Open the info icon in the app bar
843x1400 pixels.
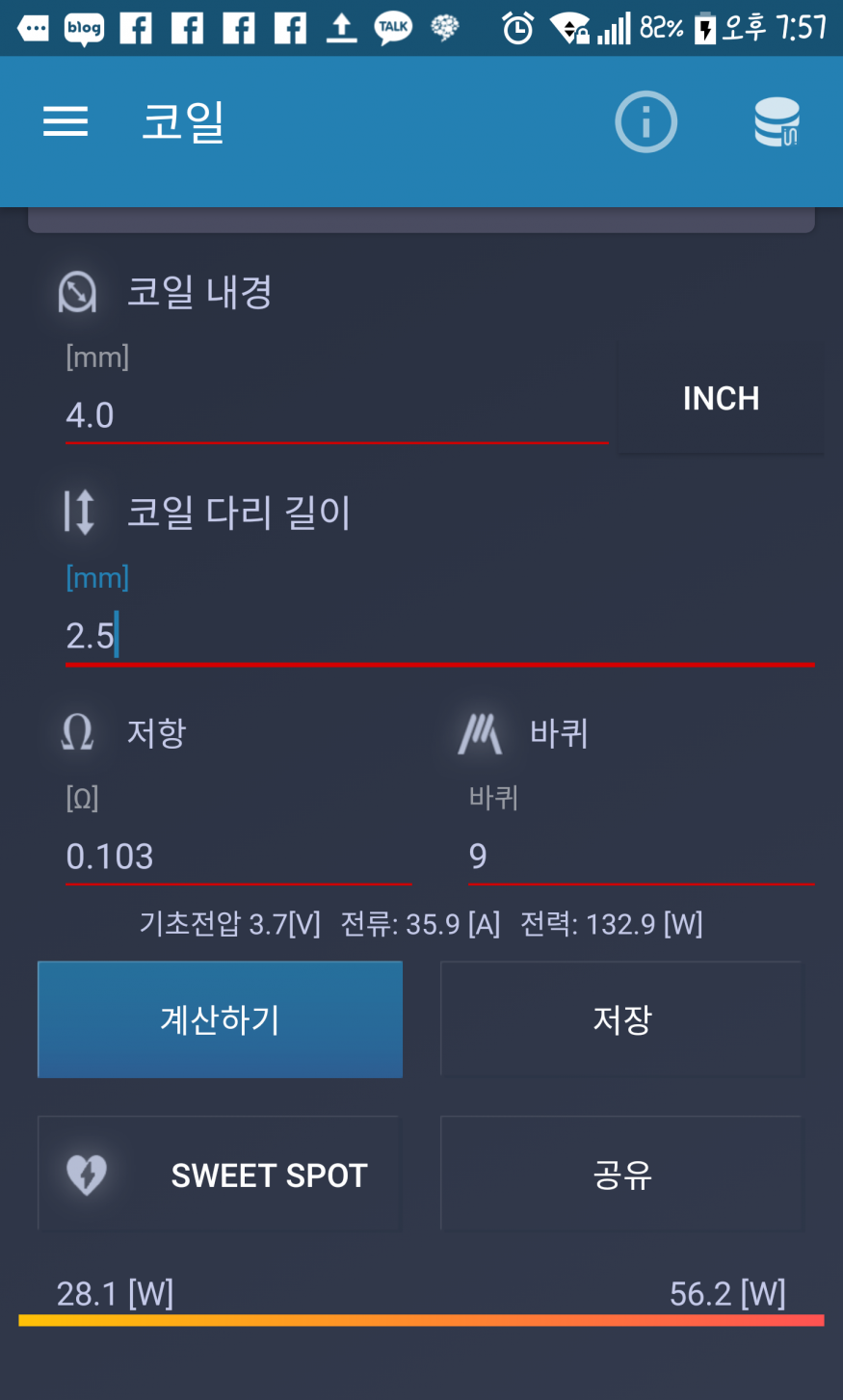click(645, 121)
